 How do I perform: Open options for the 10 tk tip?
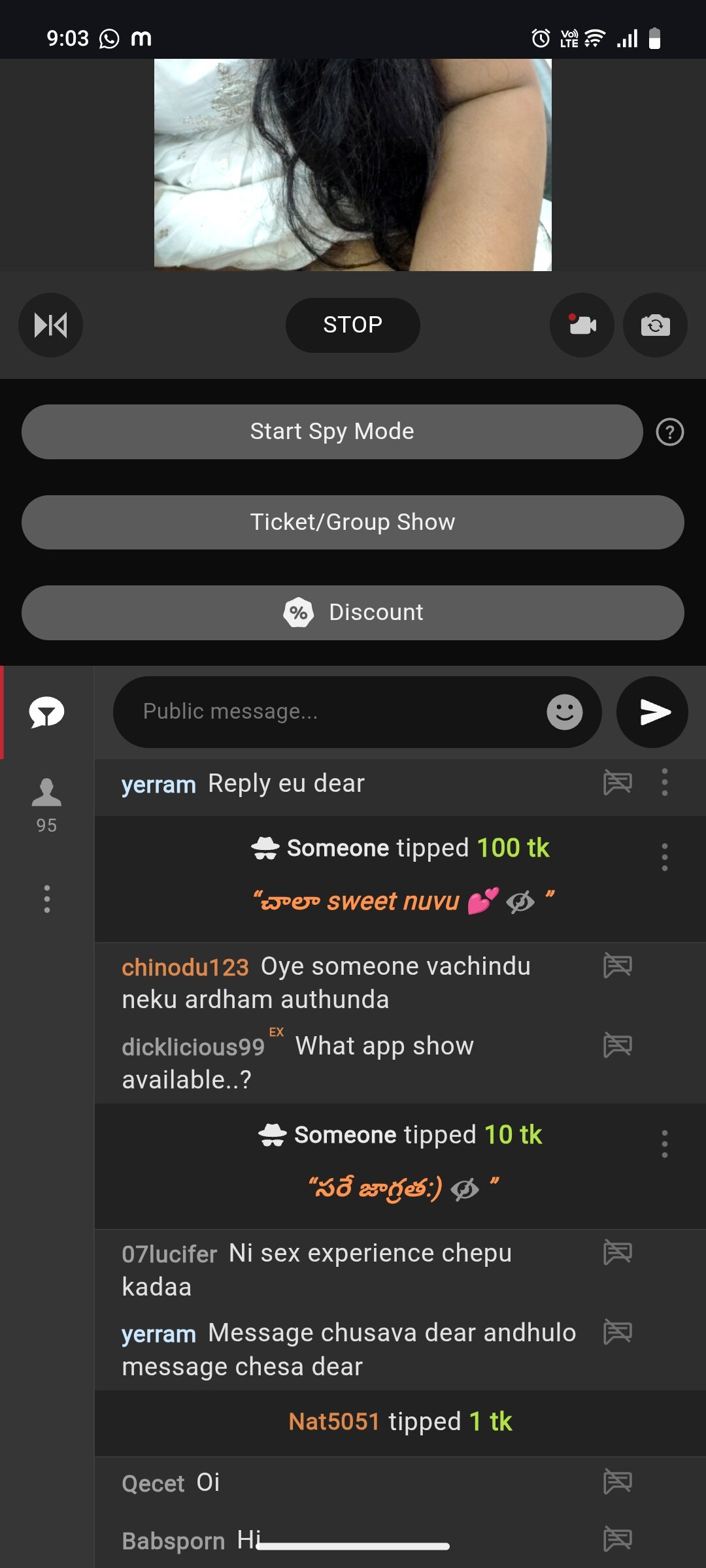[x=665, y=1144]
